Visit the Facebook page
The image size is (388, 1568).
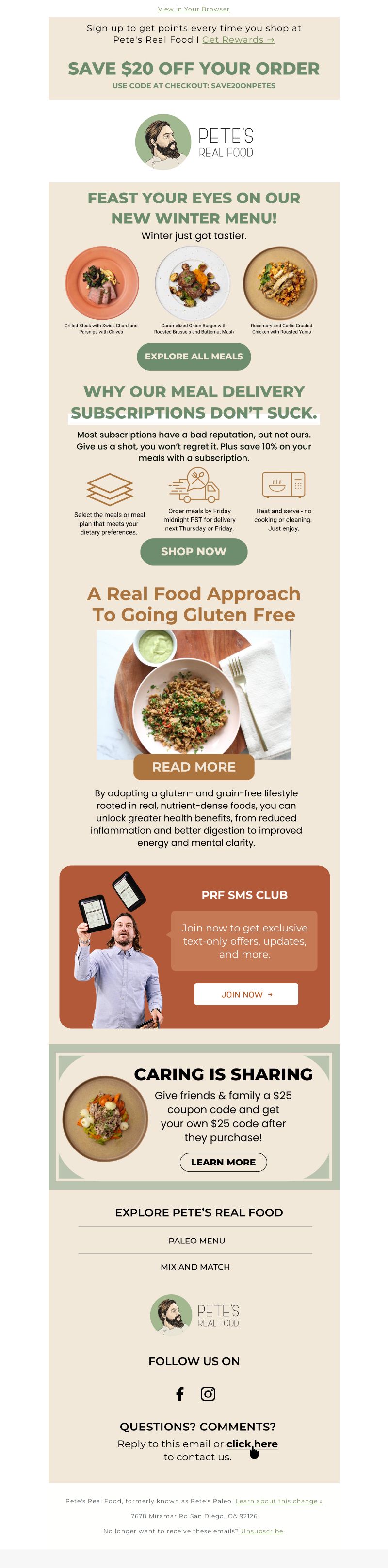point(179,1394)
